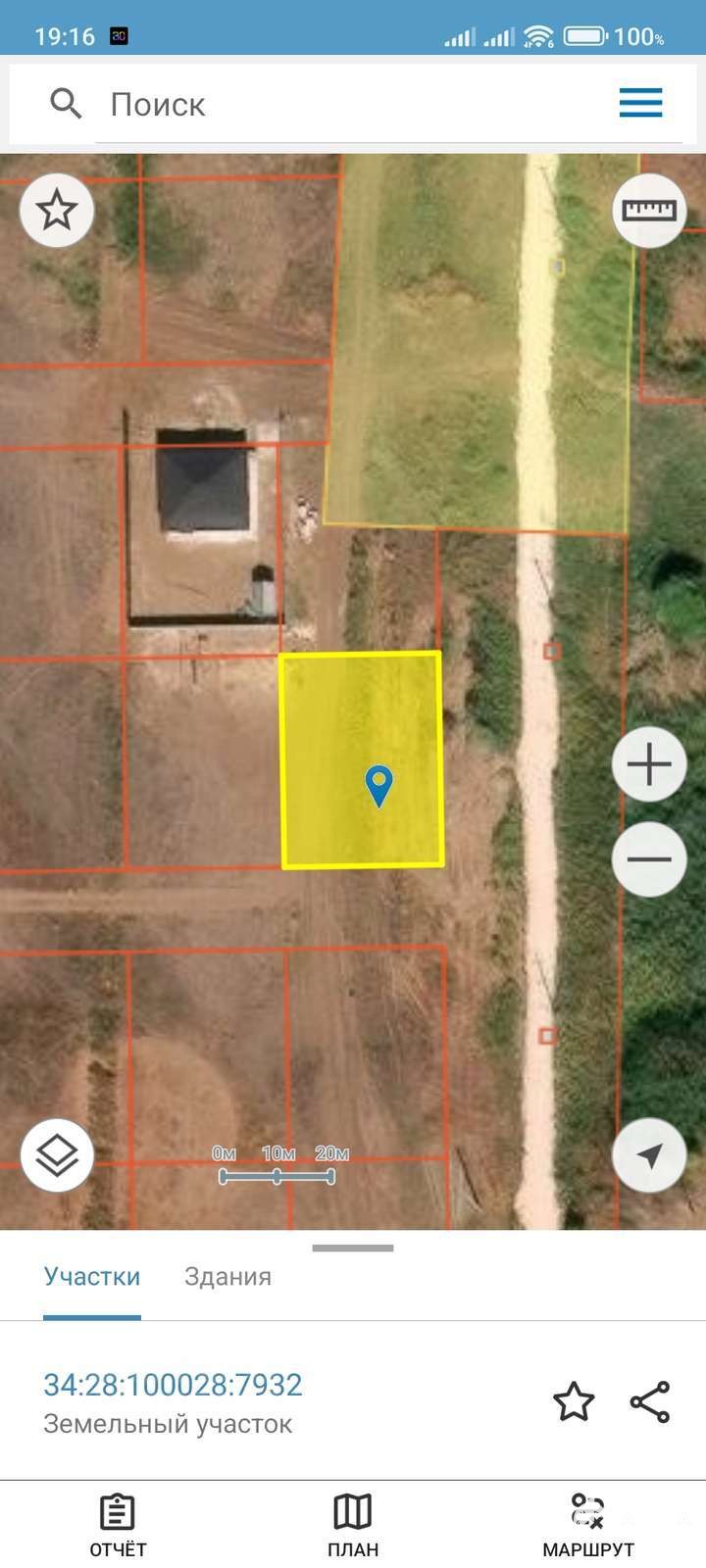
Task: Center map on my location
Action: coord(649,1155)
